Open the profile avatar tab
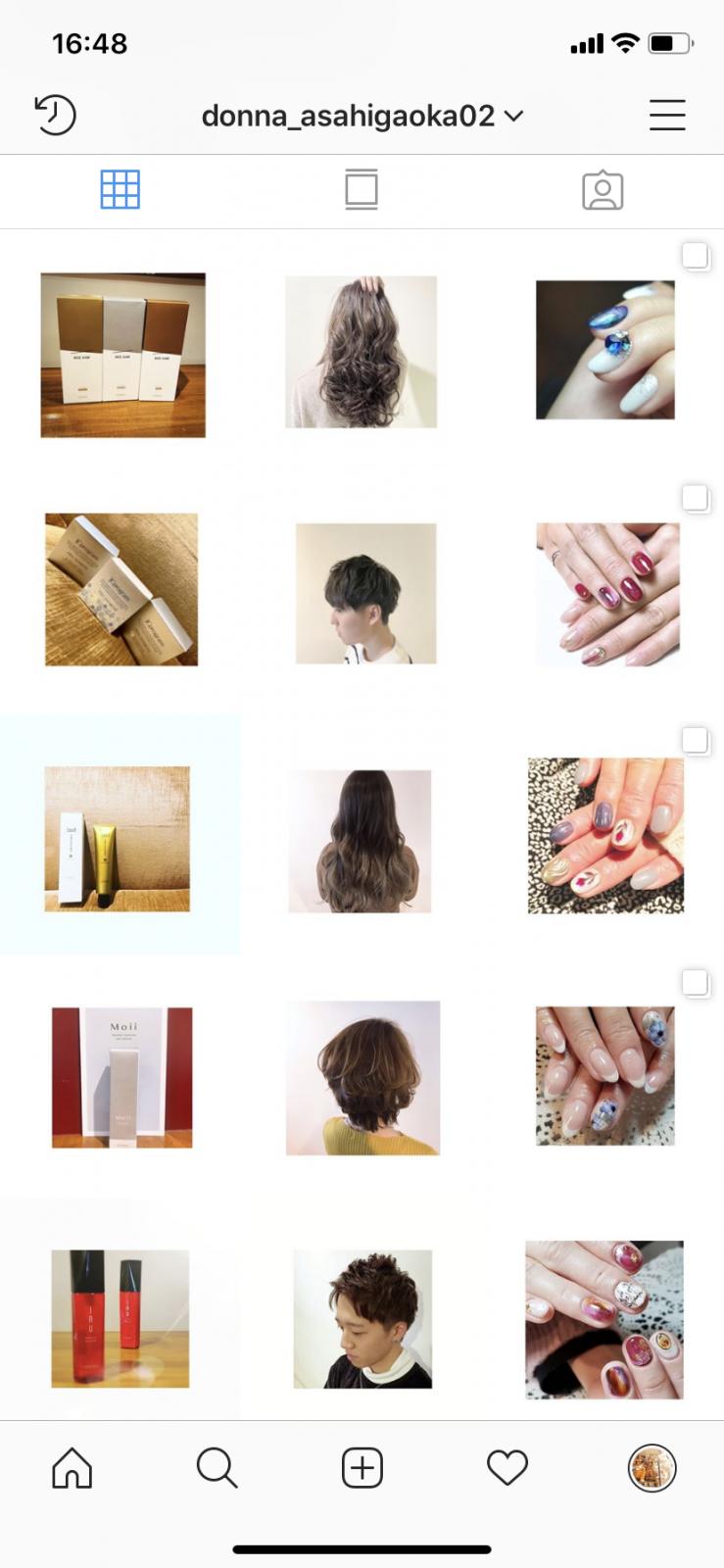724x1568 pixels. pyautogui.click(x=652, y=1468)
